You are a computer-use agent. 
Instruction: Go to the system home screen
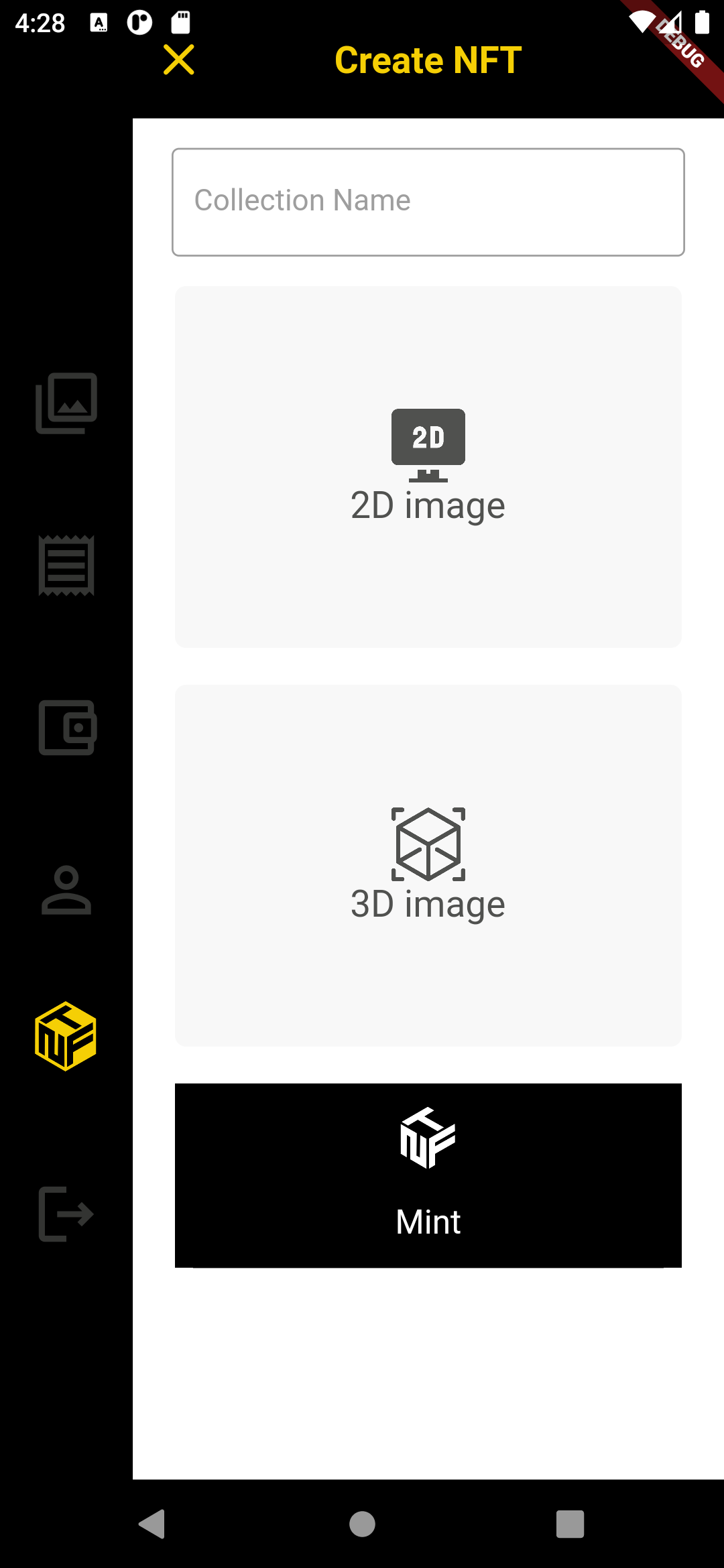click(x=362, y=1524)
